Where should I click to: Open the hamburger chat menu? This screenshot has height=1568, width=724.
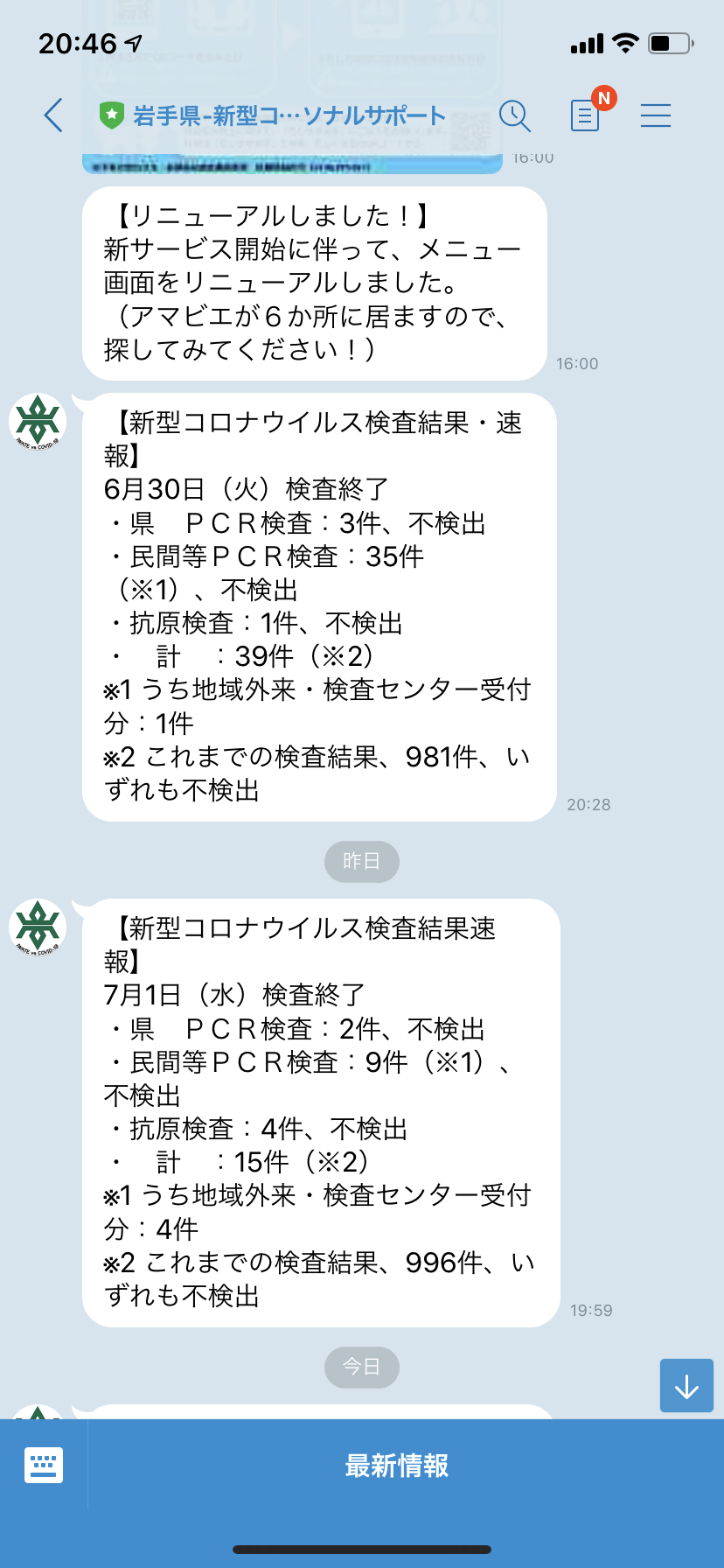click(655, 115)
